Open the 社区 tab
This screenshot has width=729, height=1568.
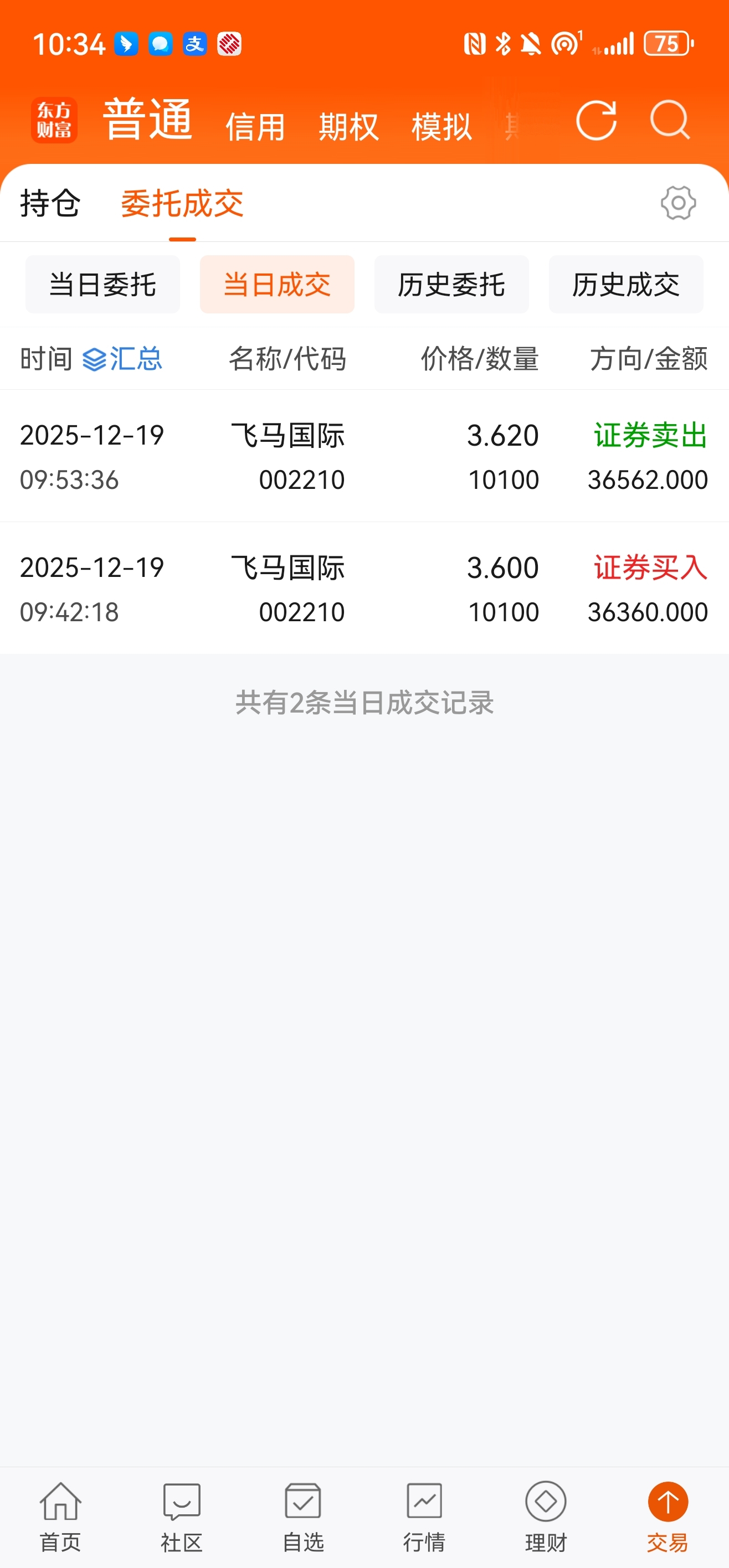click(182, 1518)
